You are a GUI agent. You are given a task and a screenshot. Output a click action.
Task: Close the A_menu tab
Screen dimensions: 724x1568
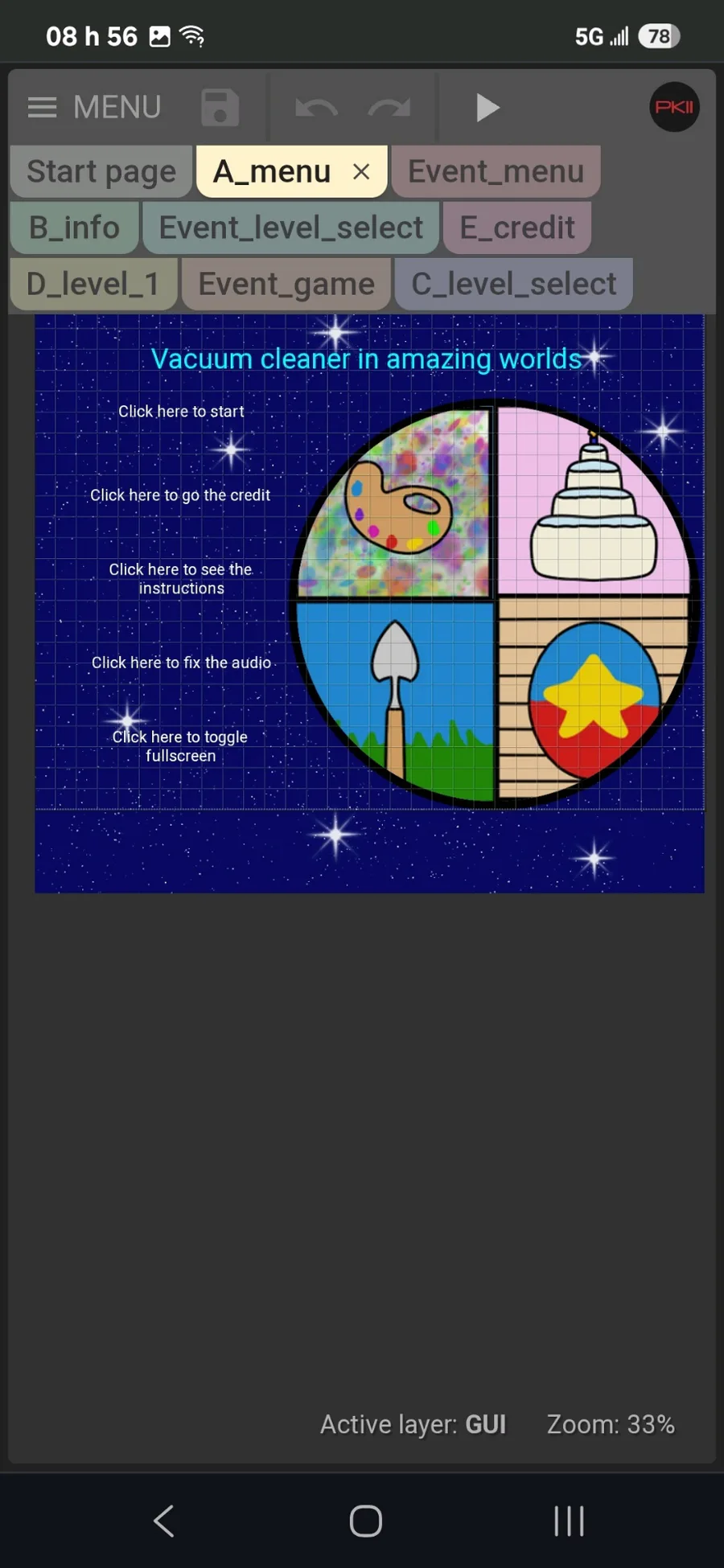coord(361,171)
